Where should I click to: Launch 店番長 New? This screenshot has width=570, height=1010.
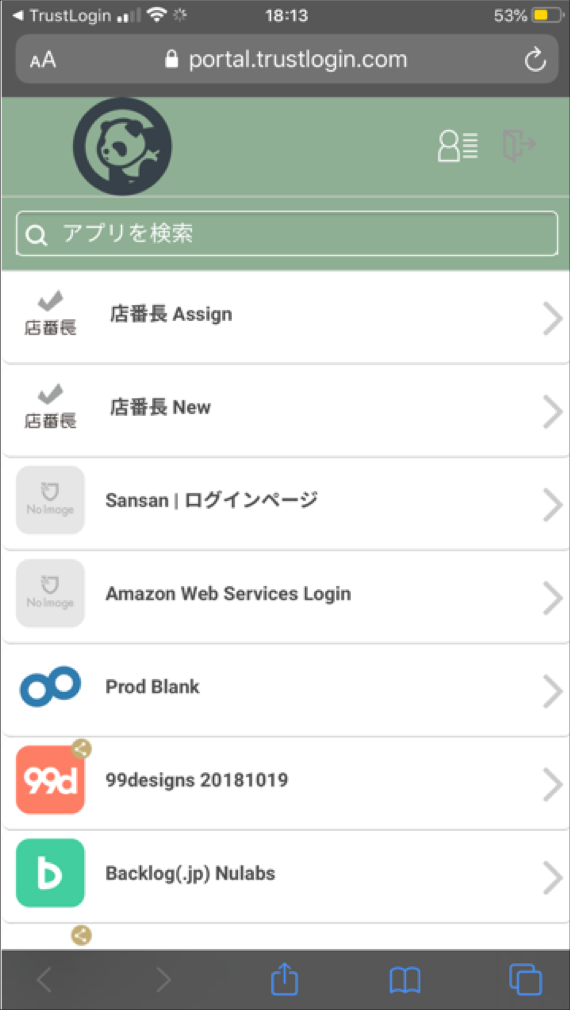pos(285,410)
